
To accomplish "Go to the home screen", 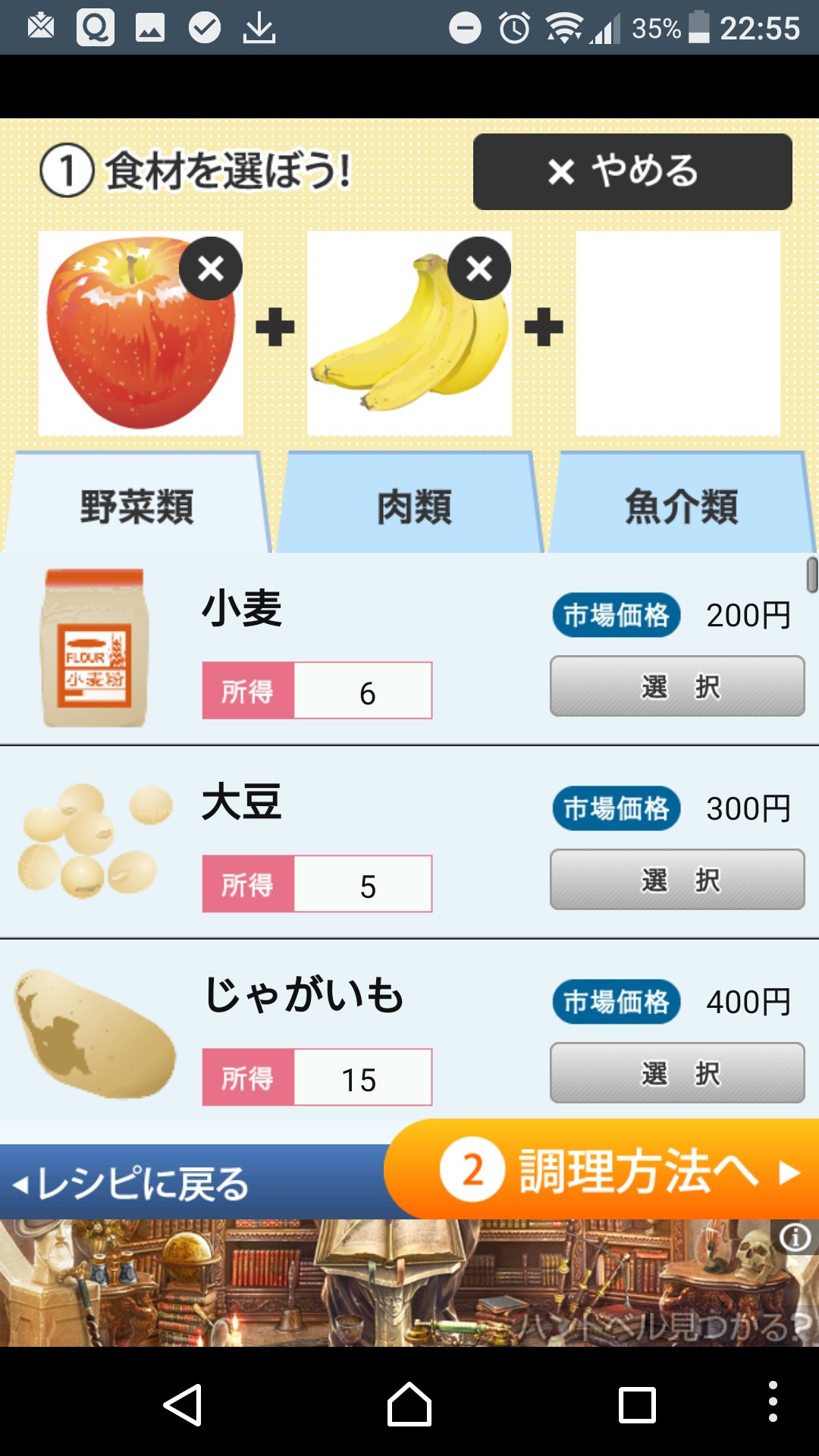I will click(x=409, y=1405).
